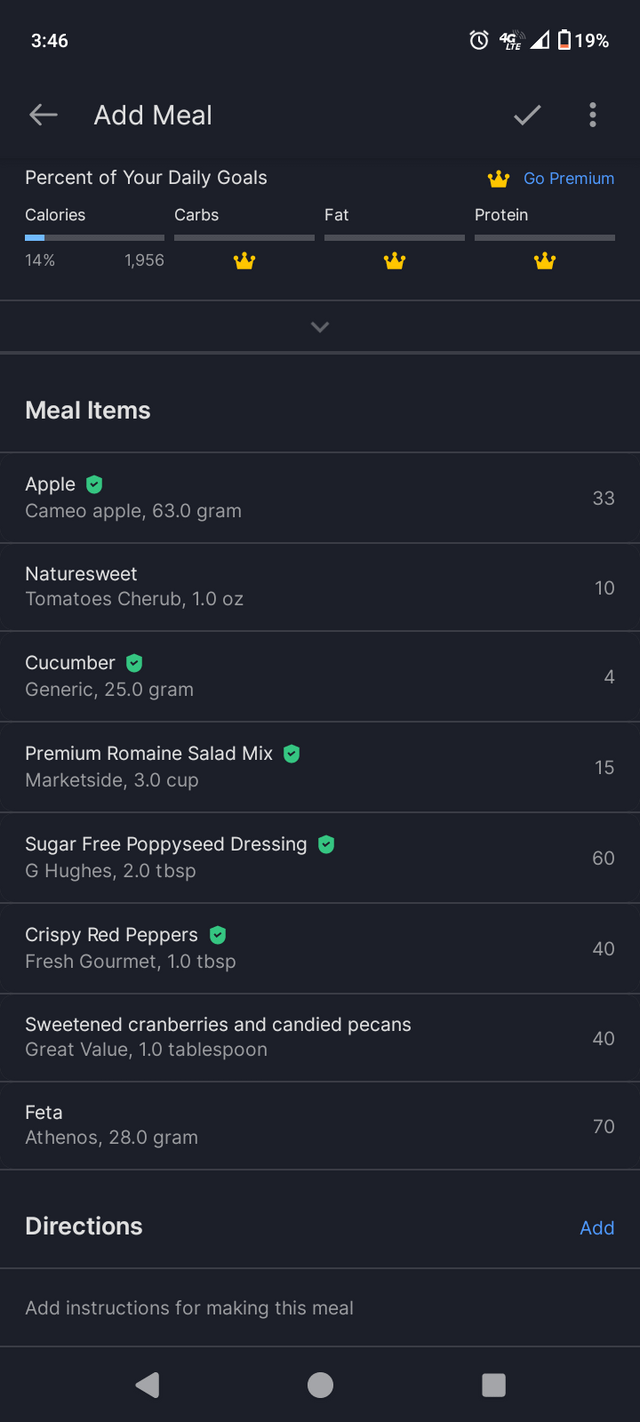Image resolution: width=640 pixels, height=1422 pixels.
Task: Select the Cucumber meal item
Action: click(320, 676)
